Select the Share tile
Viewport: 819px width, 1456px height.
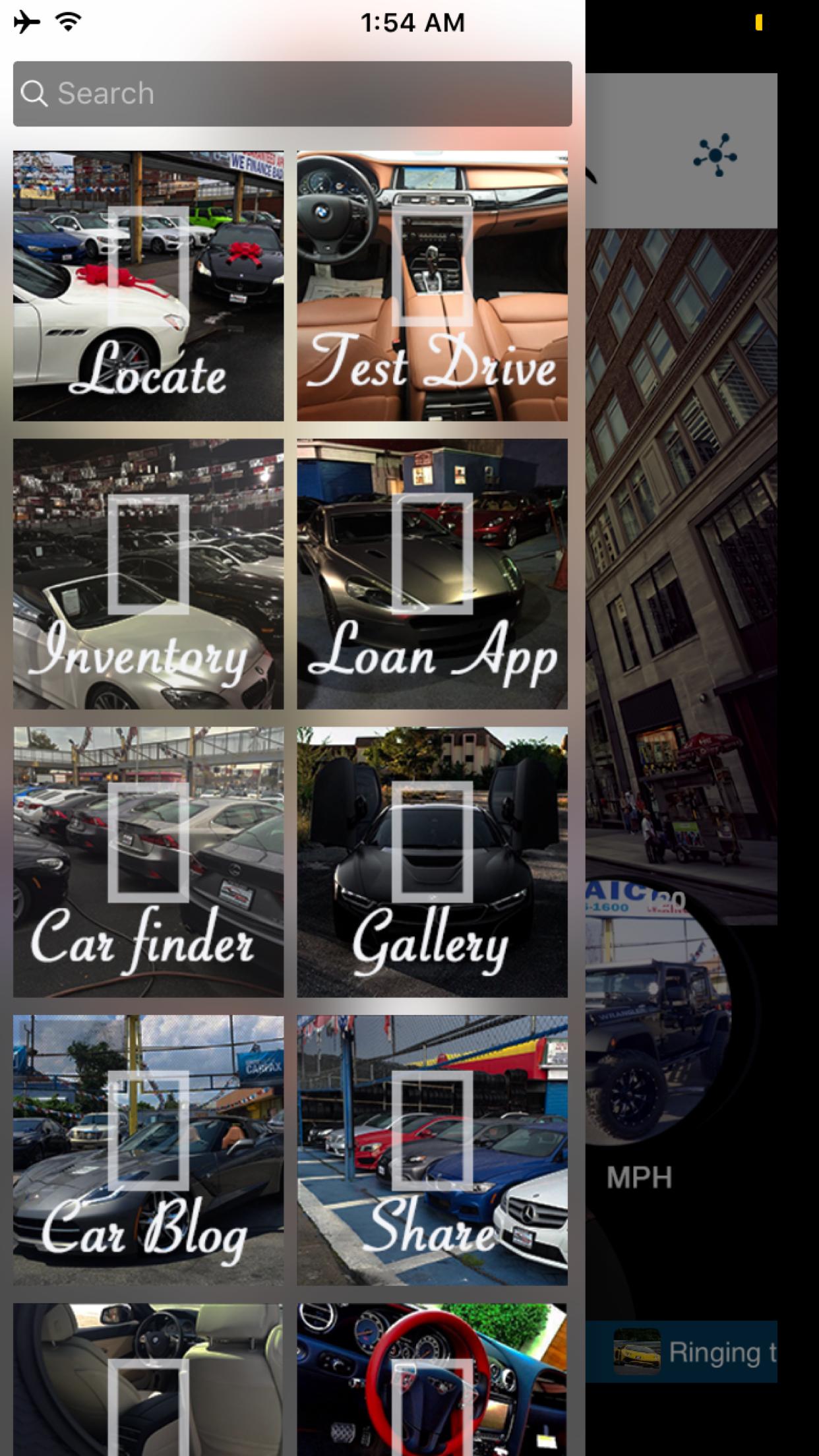432,1150
